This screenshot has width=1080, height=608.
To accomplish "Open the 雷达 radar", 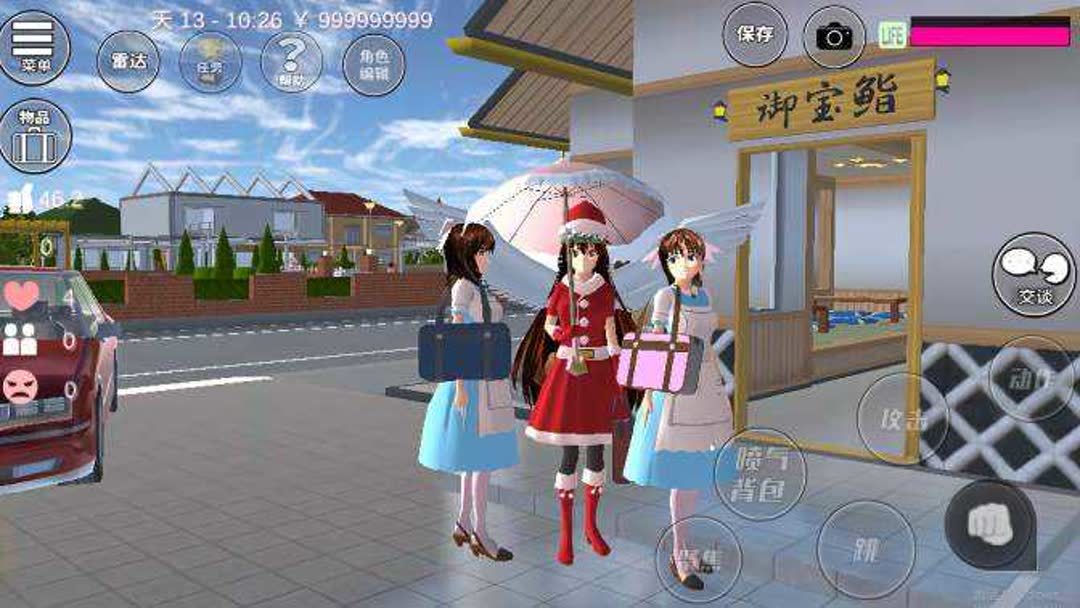I will pyautogui.click(x=128, y=60).
